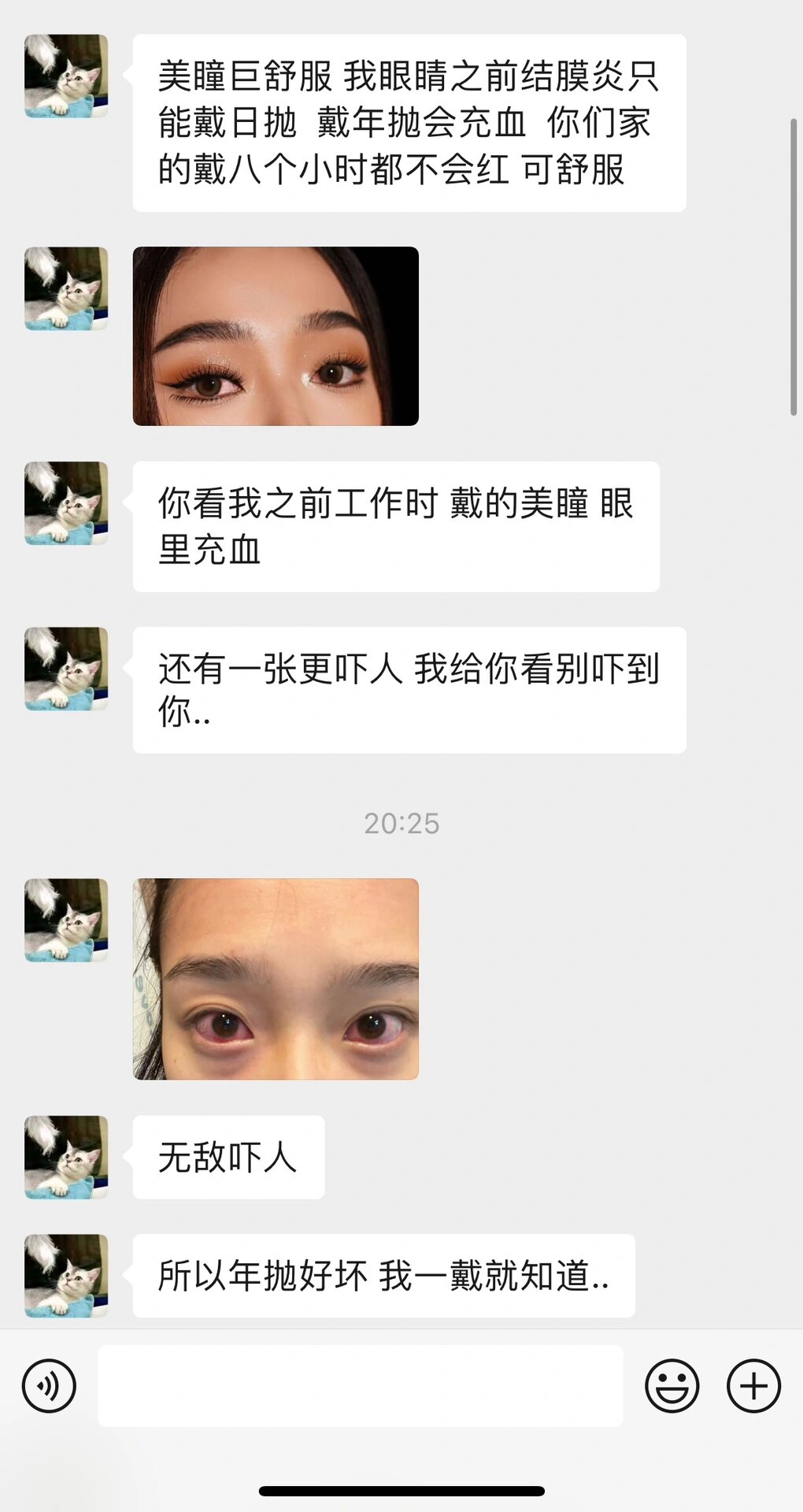This screenshot has width=803, height=1512.
Task: Open the eye makeup photo thumbnail
Action: click(274, 335)
